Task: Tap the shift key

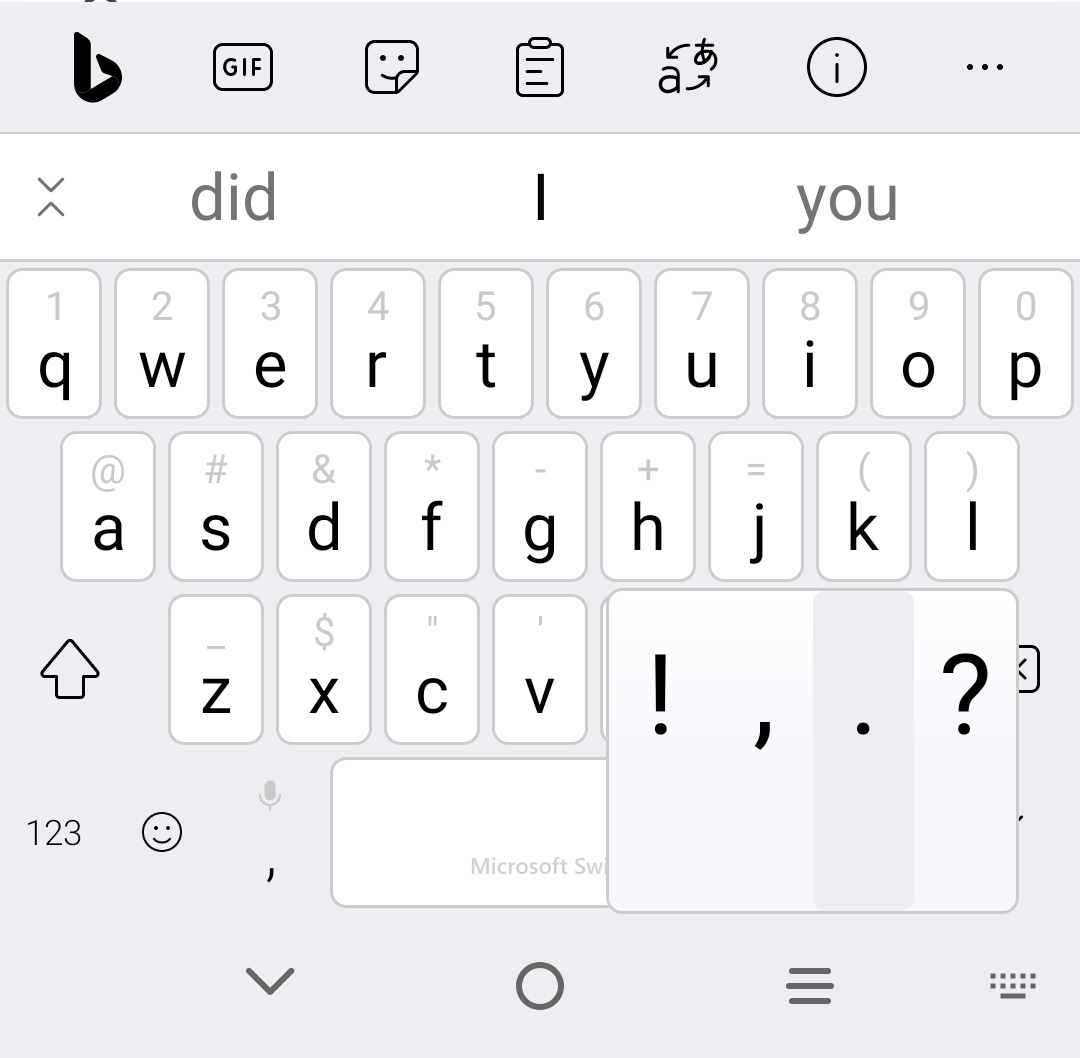Action: (x=70, y=669)
